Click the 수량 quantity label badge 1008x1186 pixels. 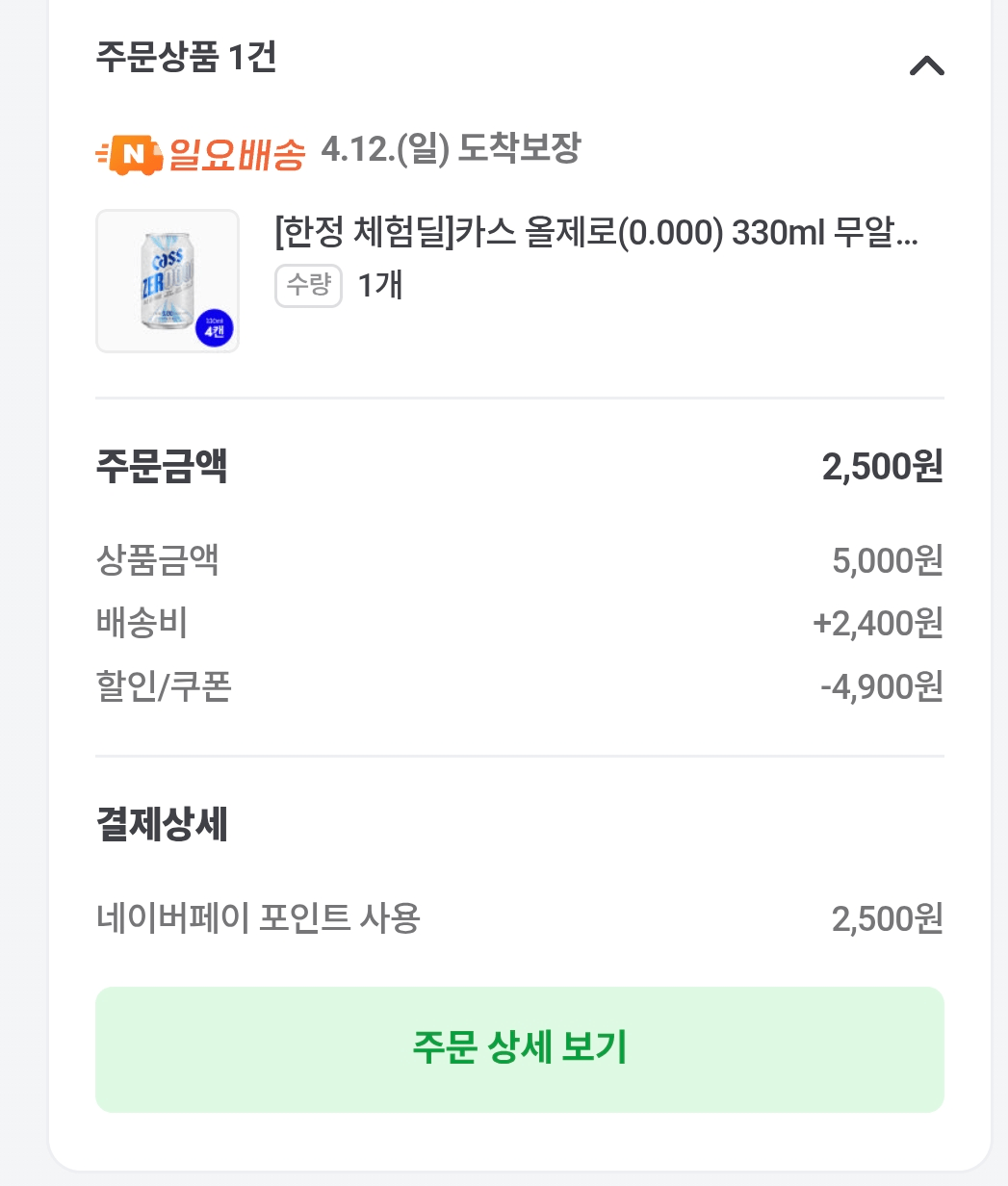pos(308,285)
